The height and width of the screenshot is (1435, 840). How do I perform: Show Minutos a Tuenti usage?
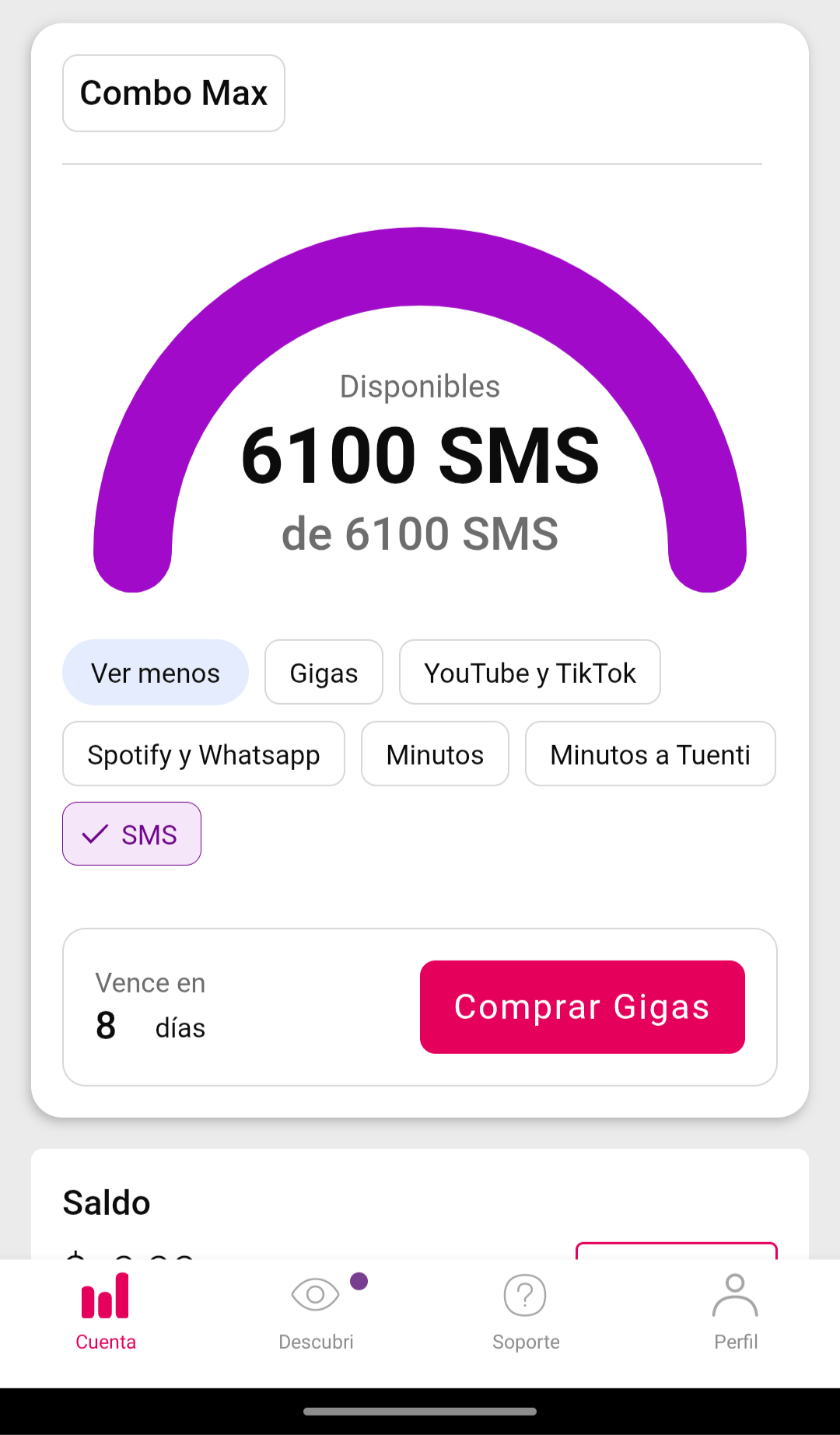650,754
